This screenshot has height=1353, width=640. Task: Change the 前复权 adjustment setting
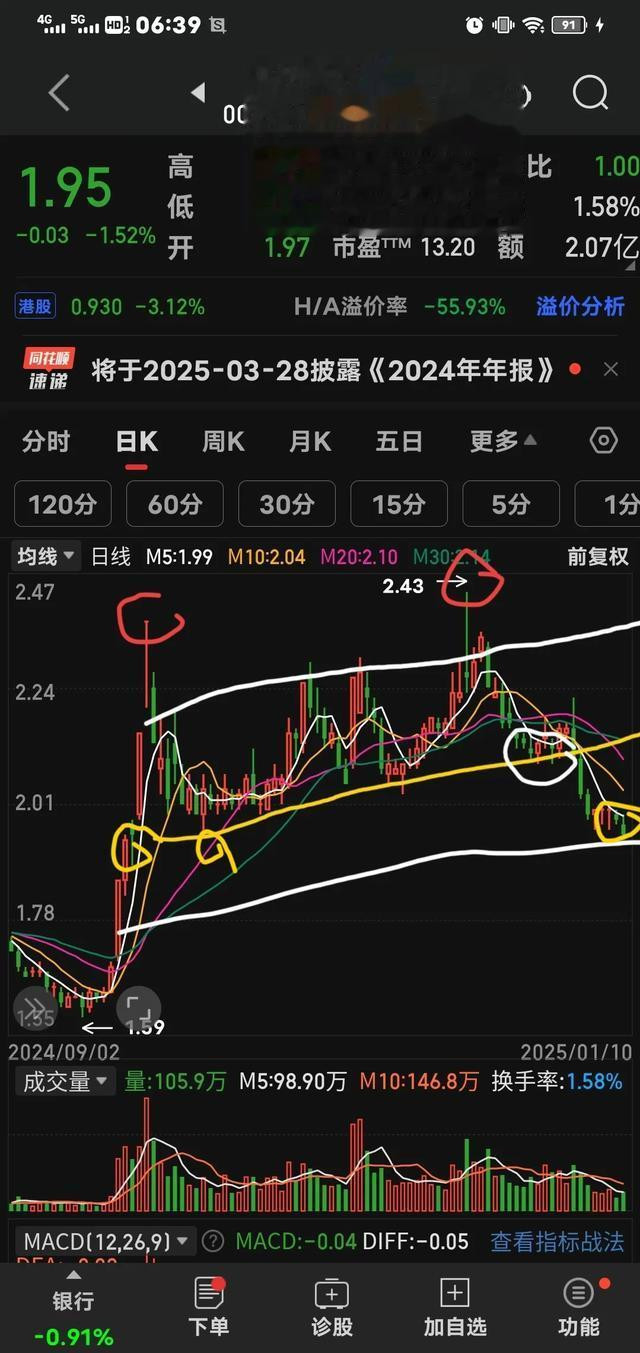pyautogui.click(x=598, y=557)
